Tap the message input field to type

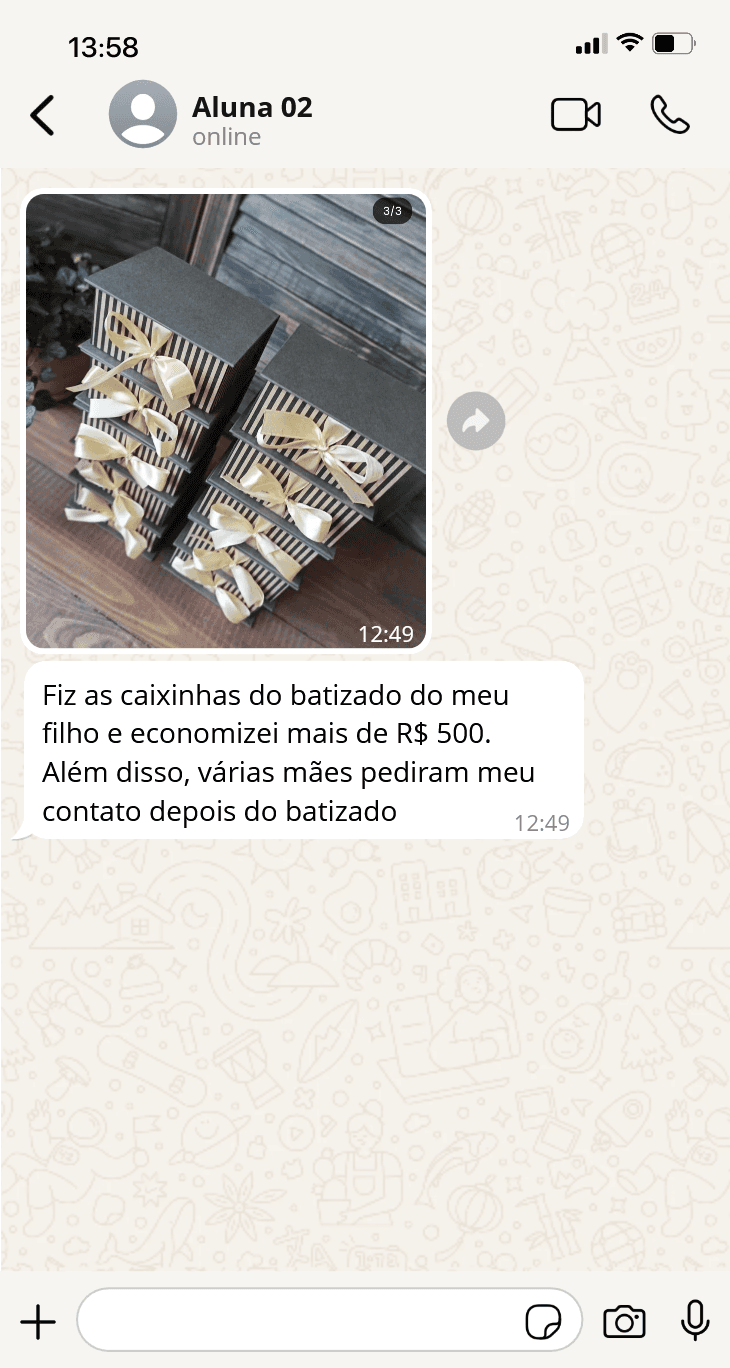click(x=300, y=1320)
